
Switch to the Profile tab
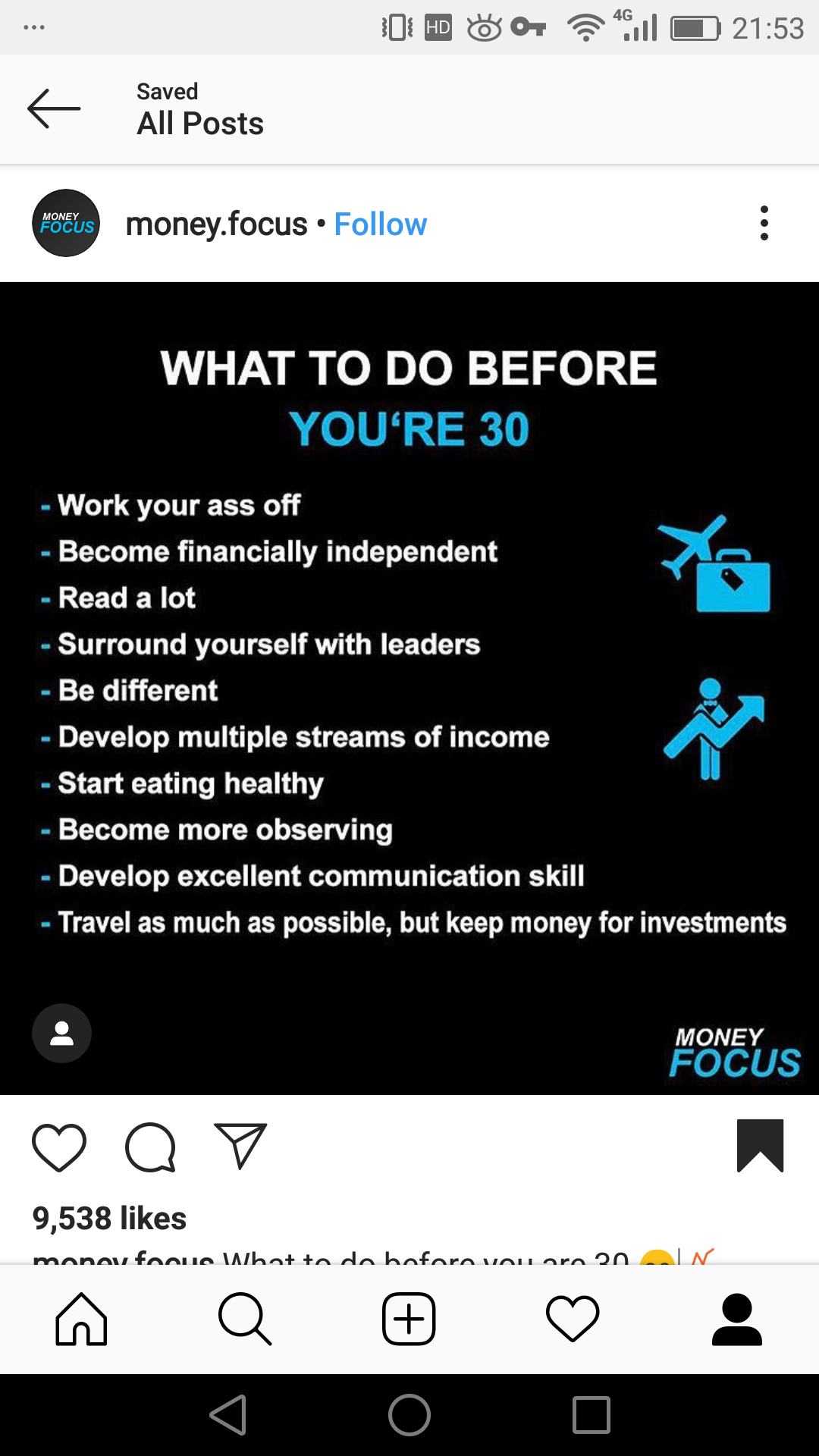tap(736, 1319)
